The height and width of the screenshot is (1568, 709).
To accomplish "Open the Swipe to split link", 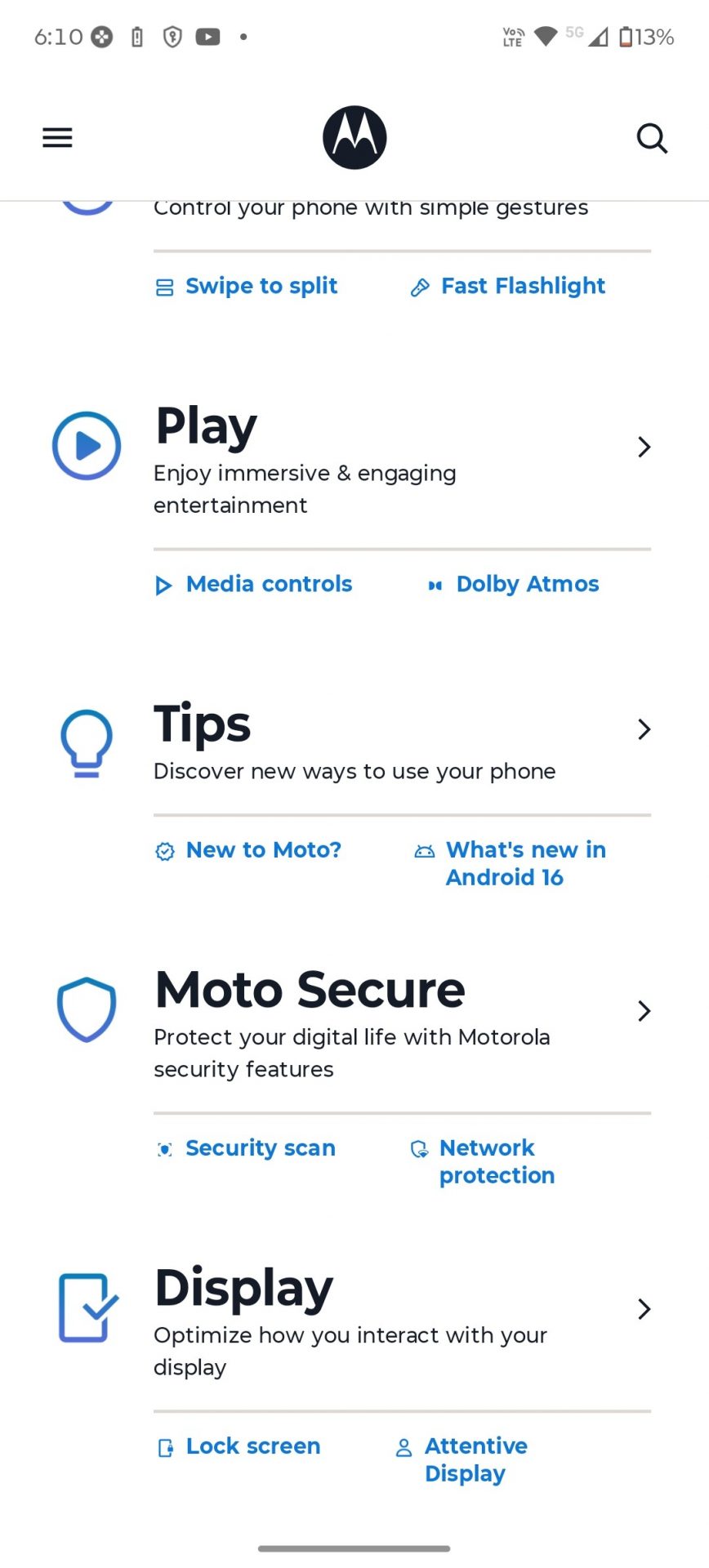I will [261, 286].
